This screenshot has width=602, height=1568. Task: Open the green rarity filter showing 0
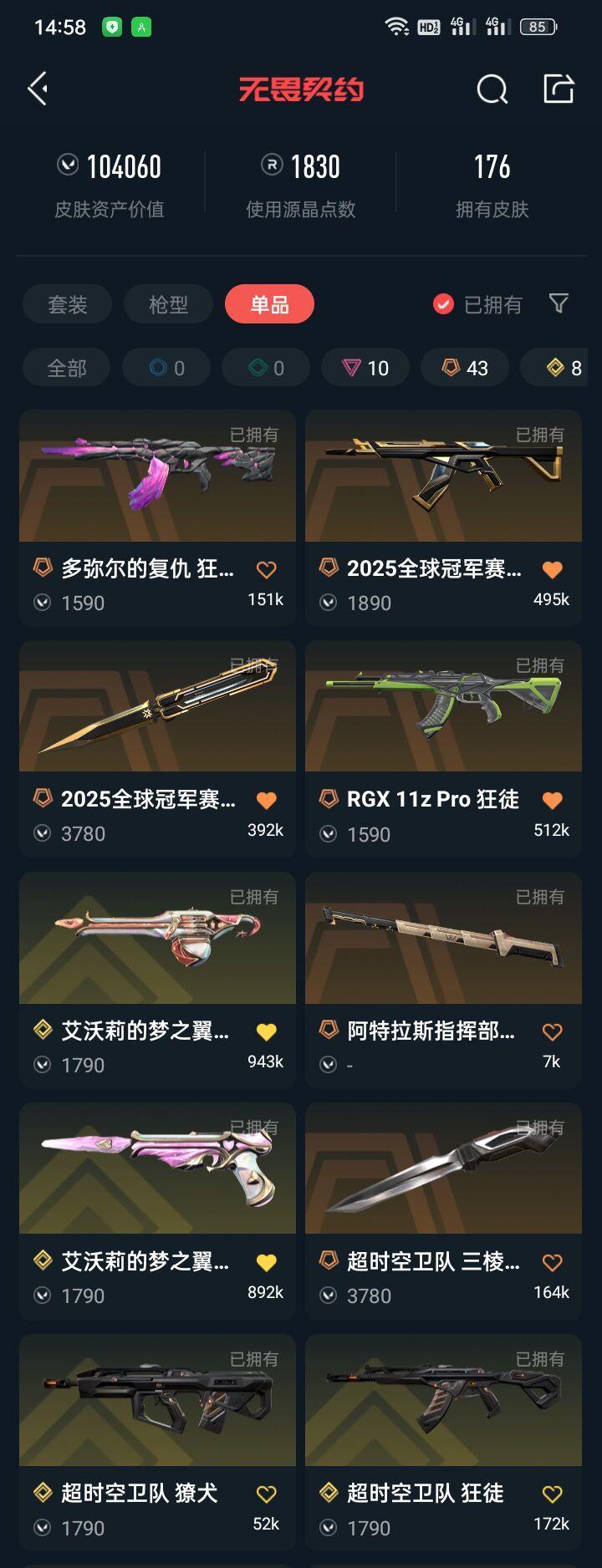(x=265, y=367)
